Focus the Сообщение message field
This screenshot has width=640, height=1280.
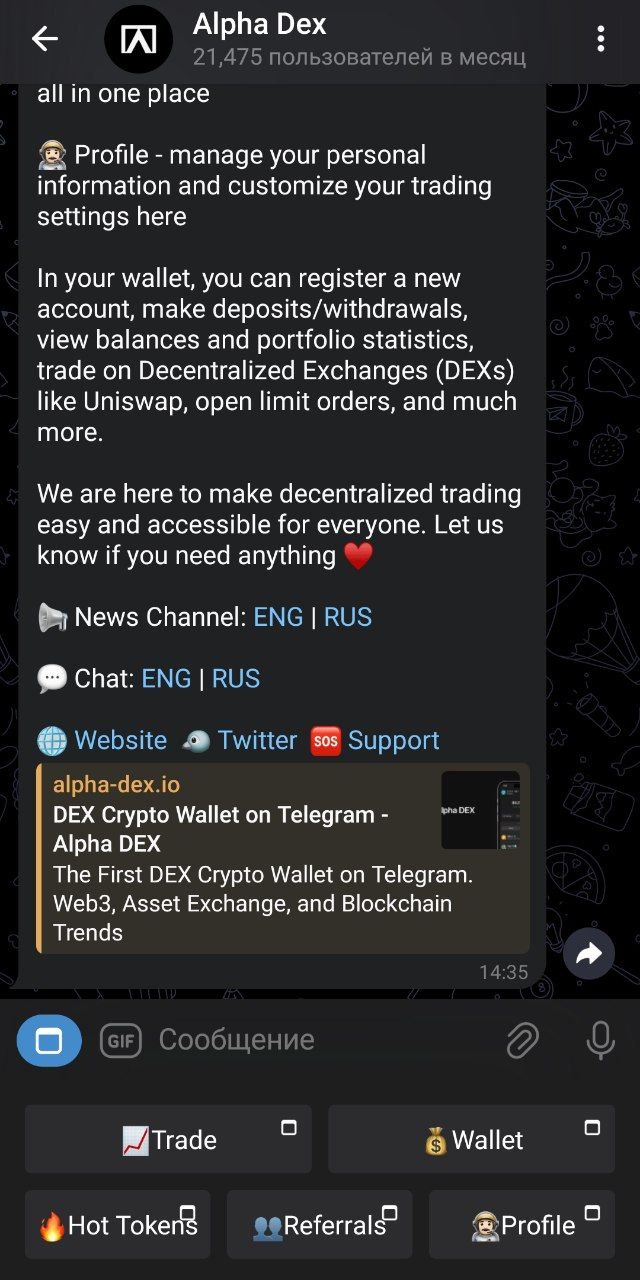[320, 1041]
